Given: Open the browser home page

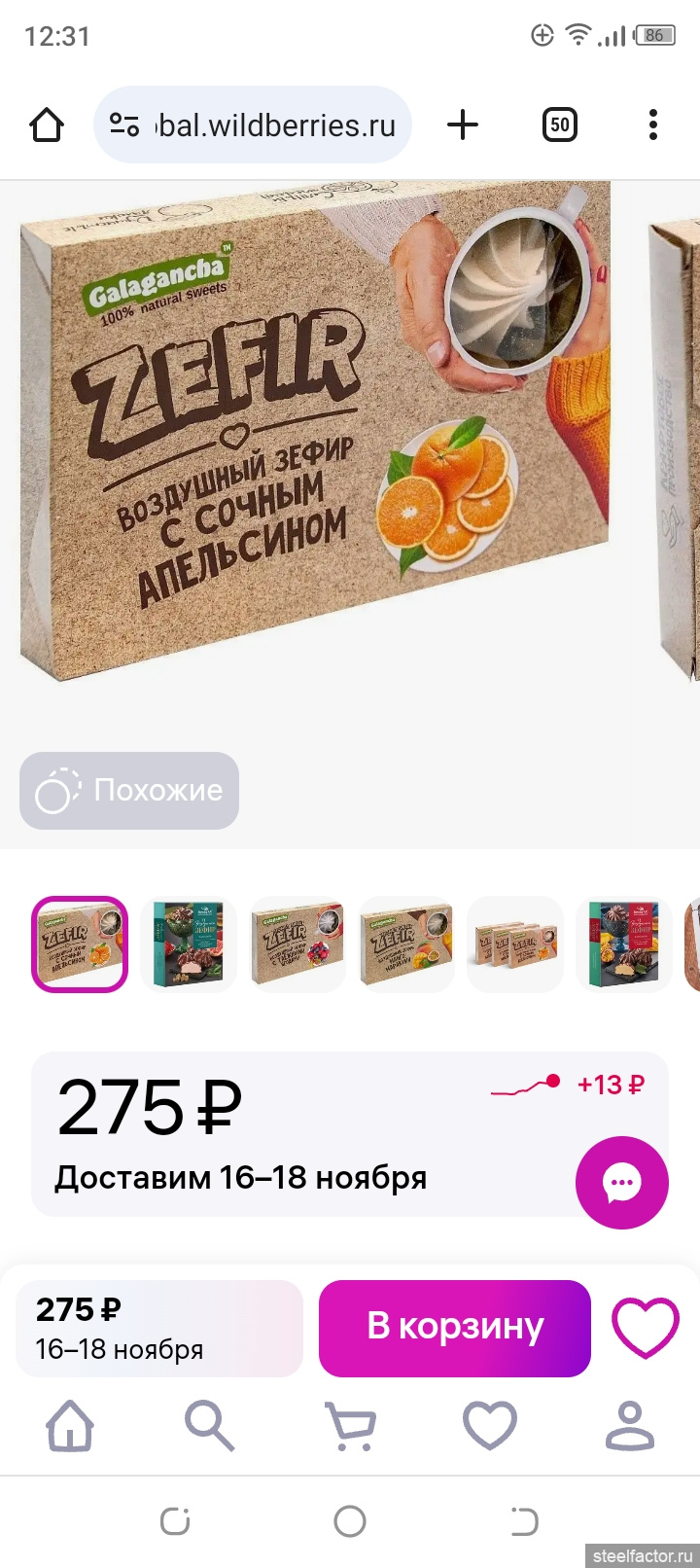Looking at the screenshot, I should [x=47, y=125].
